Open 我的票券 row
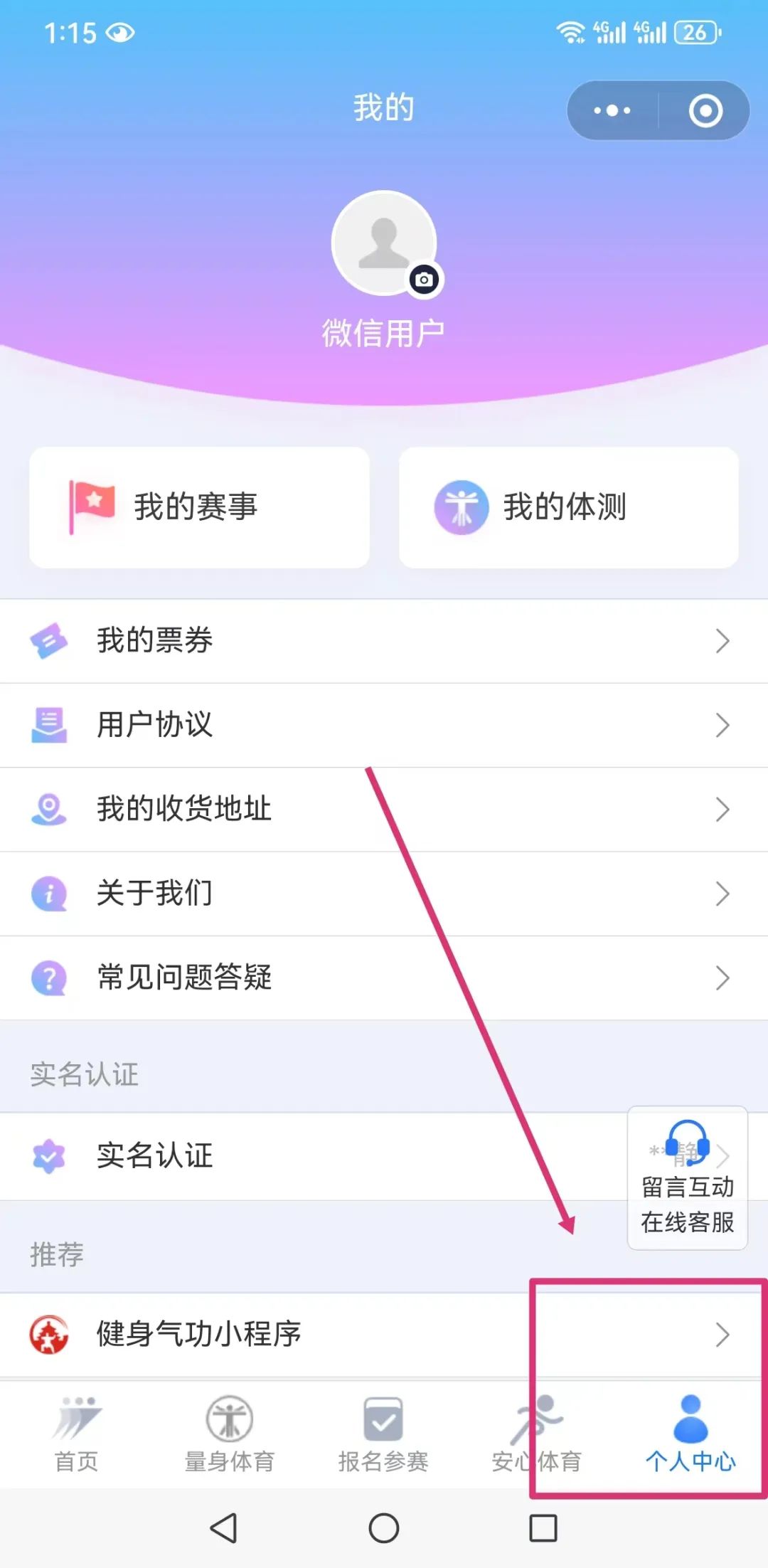The height and width of the screenshot is (1568, 768). 384,641
